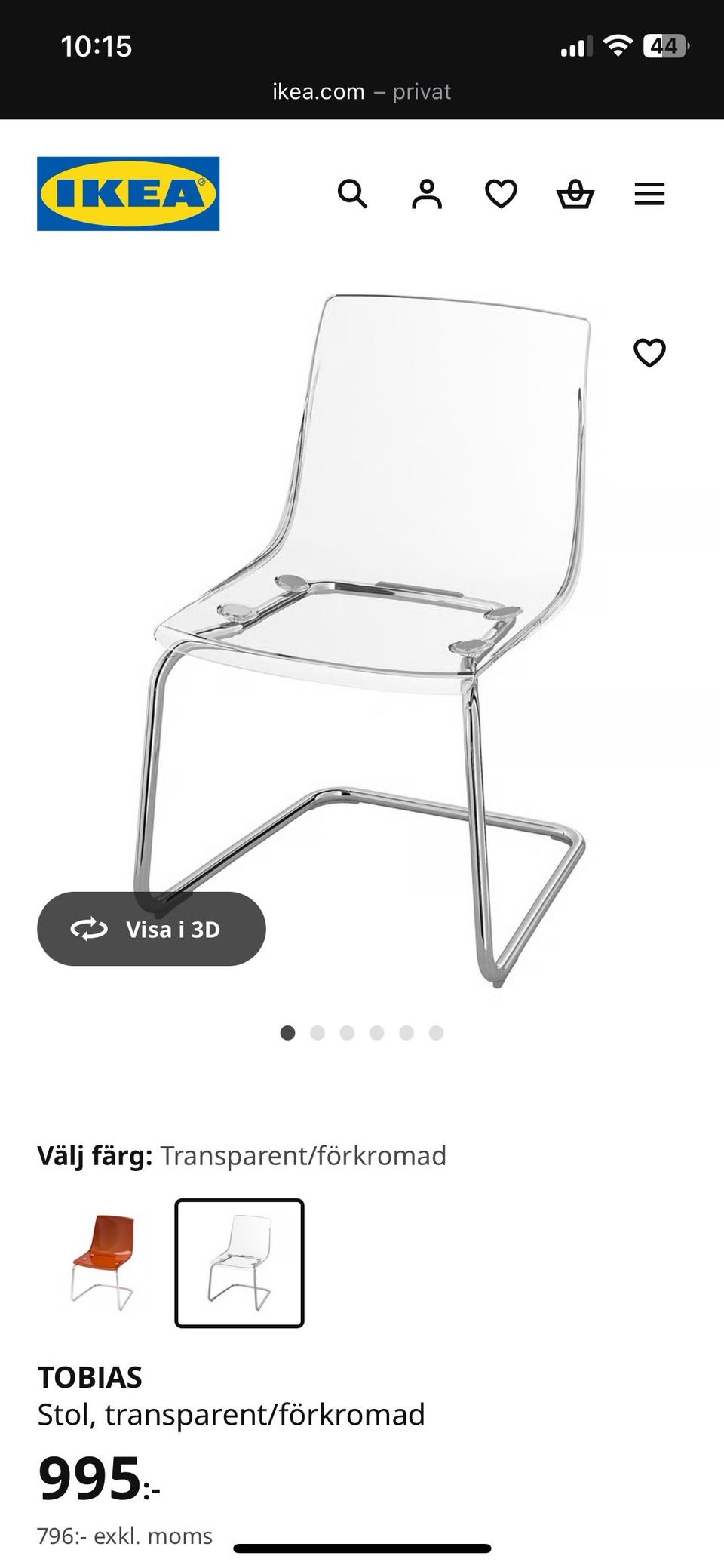
Task: Open the hamburger menu
Action: pyautogui.click(x=649, y=194)
